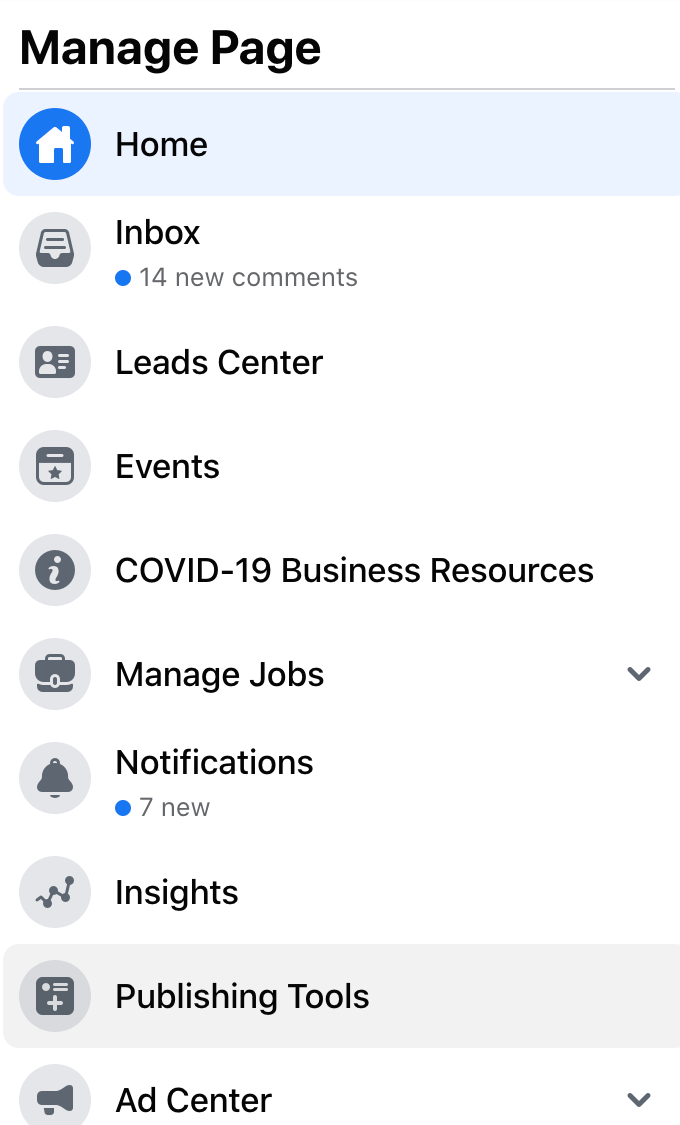This screenshot has width=680, height=1125.
Task: View Notifications with 7 new
Action: [x=341, y=778]
